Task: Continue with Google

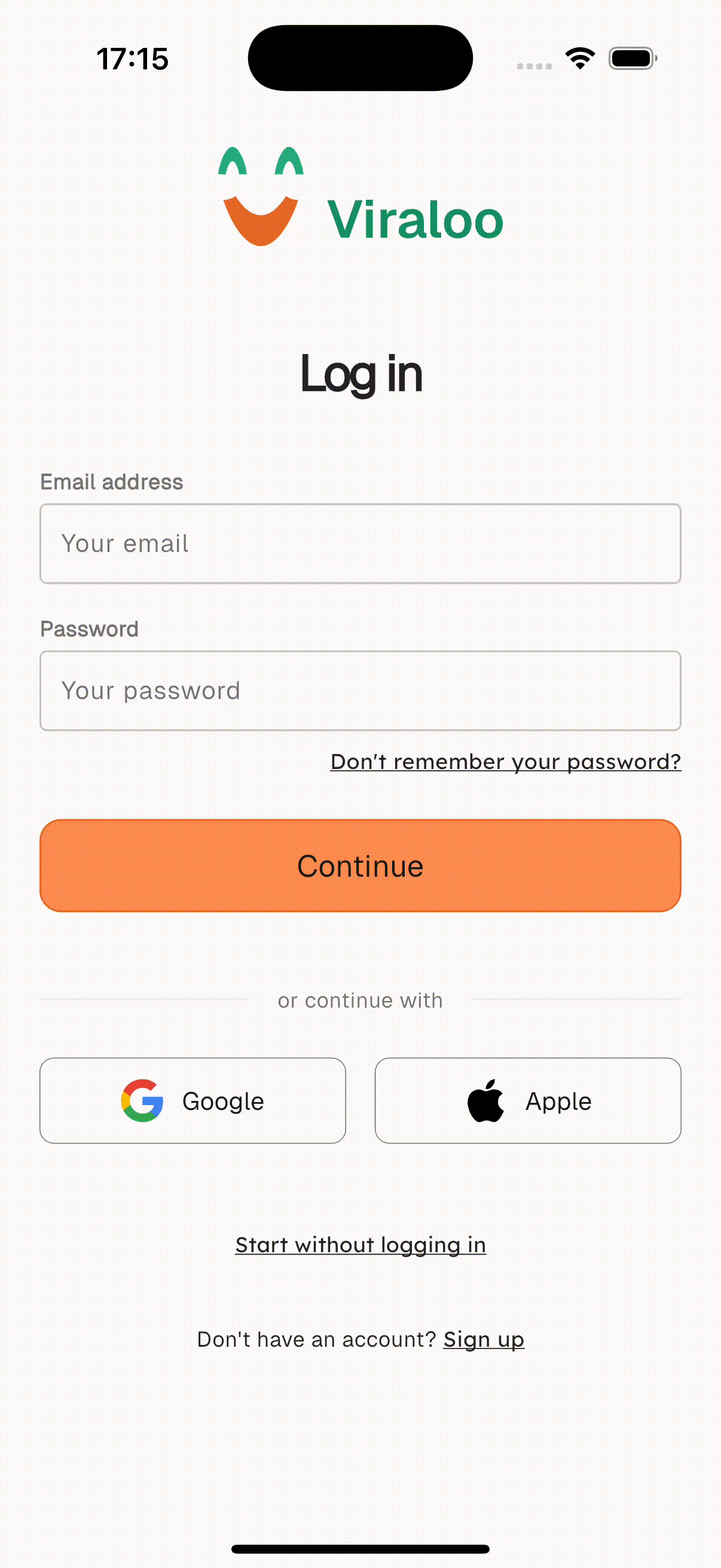Action: point(193,1100)
